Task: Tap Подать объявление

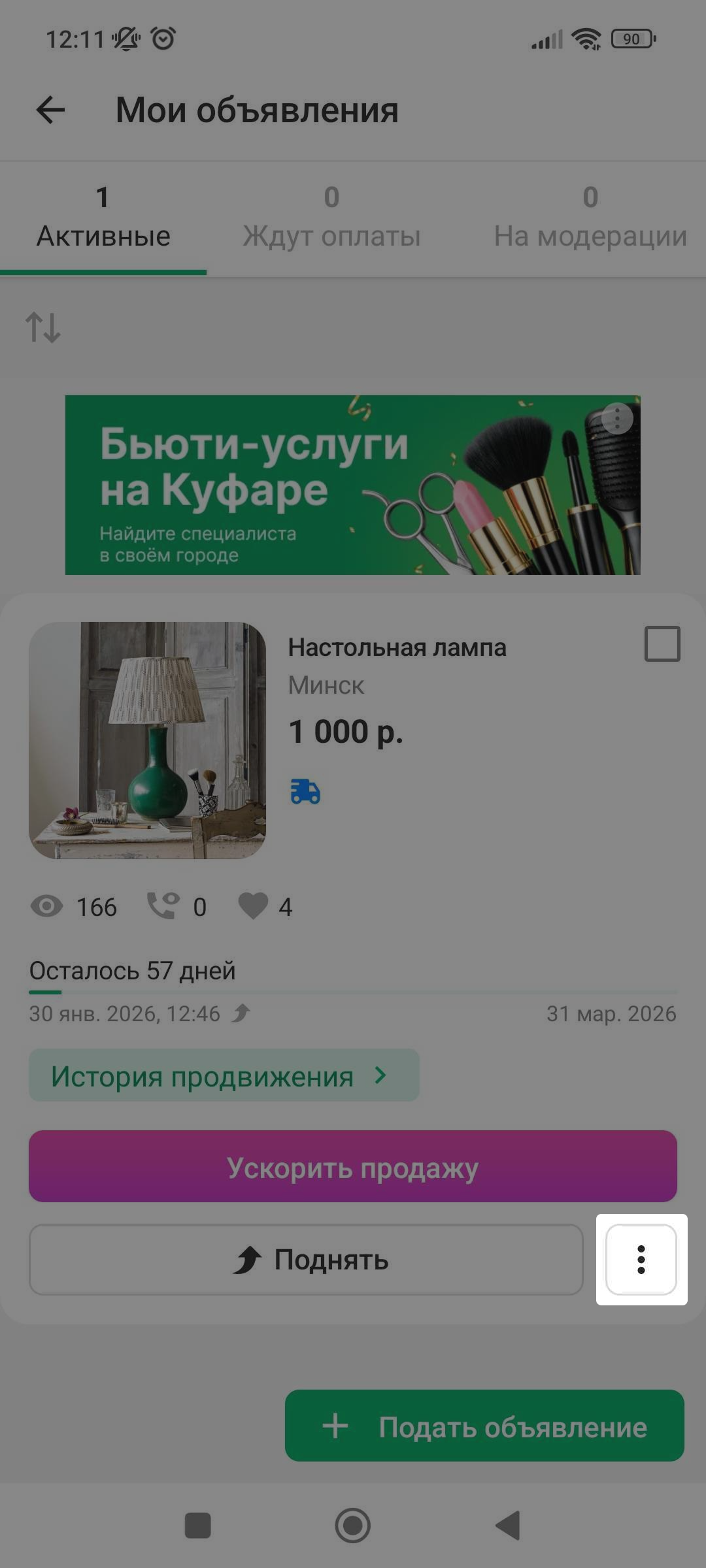Action: pyautogui.click(x=484, y=1426)
